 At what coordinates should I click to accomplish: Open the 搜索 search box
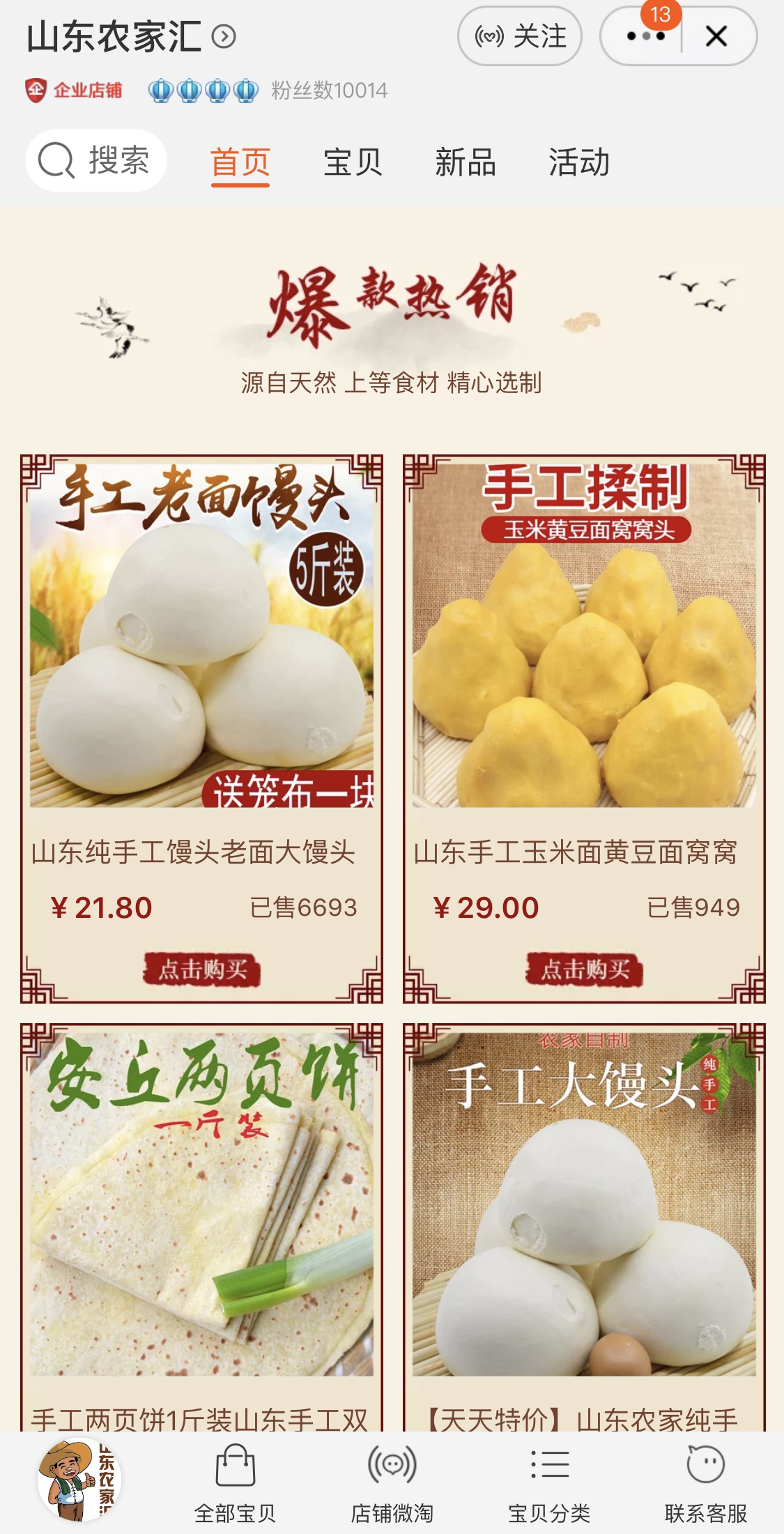tap(96, 161)
